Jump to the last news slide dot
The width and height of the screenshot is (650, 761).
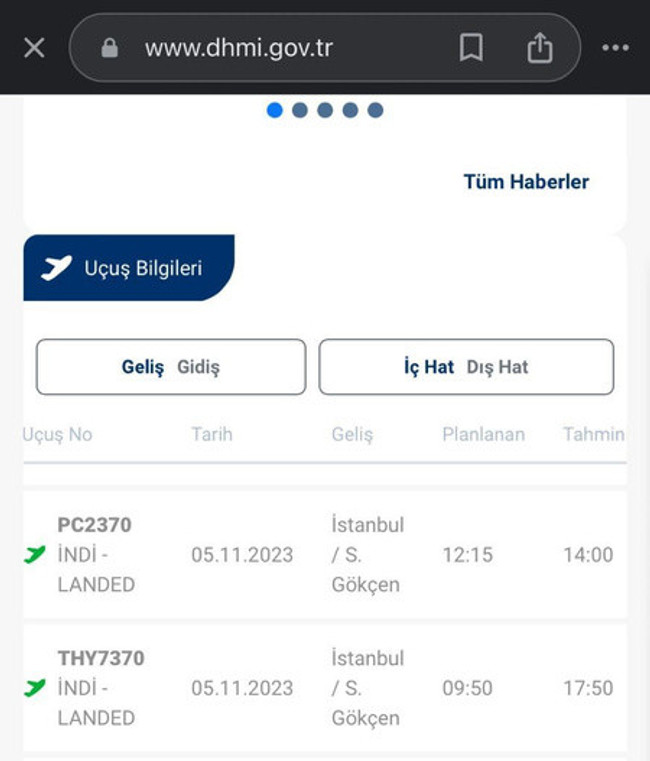[x=375, y=110]
